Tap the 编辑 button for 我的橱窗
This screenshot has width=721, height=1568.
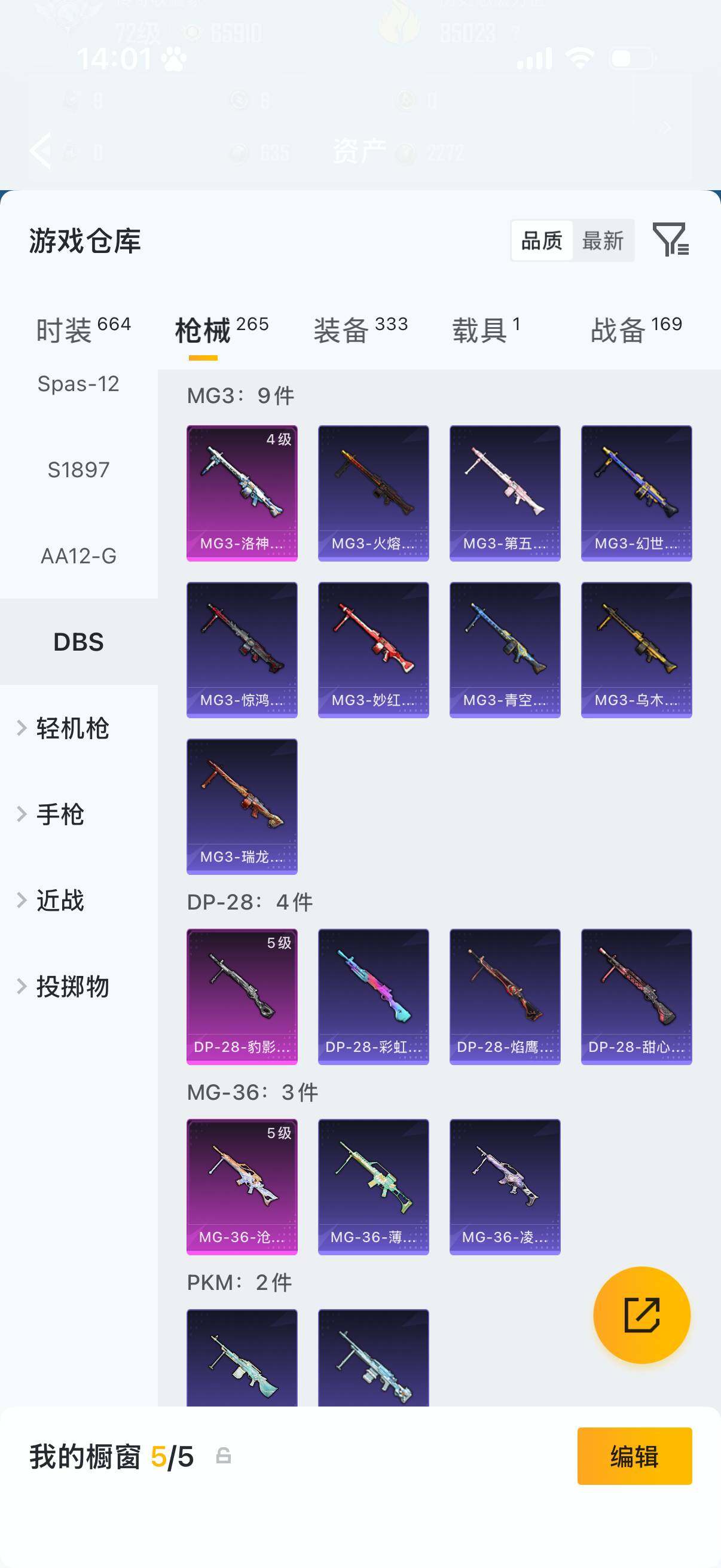pos(634,1456)
